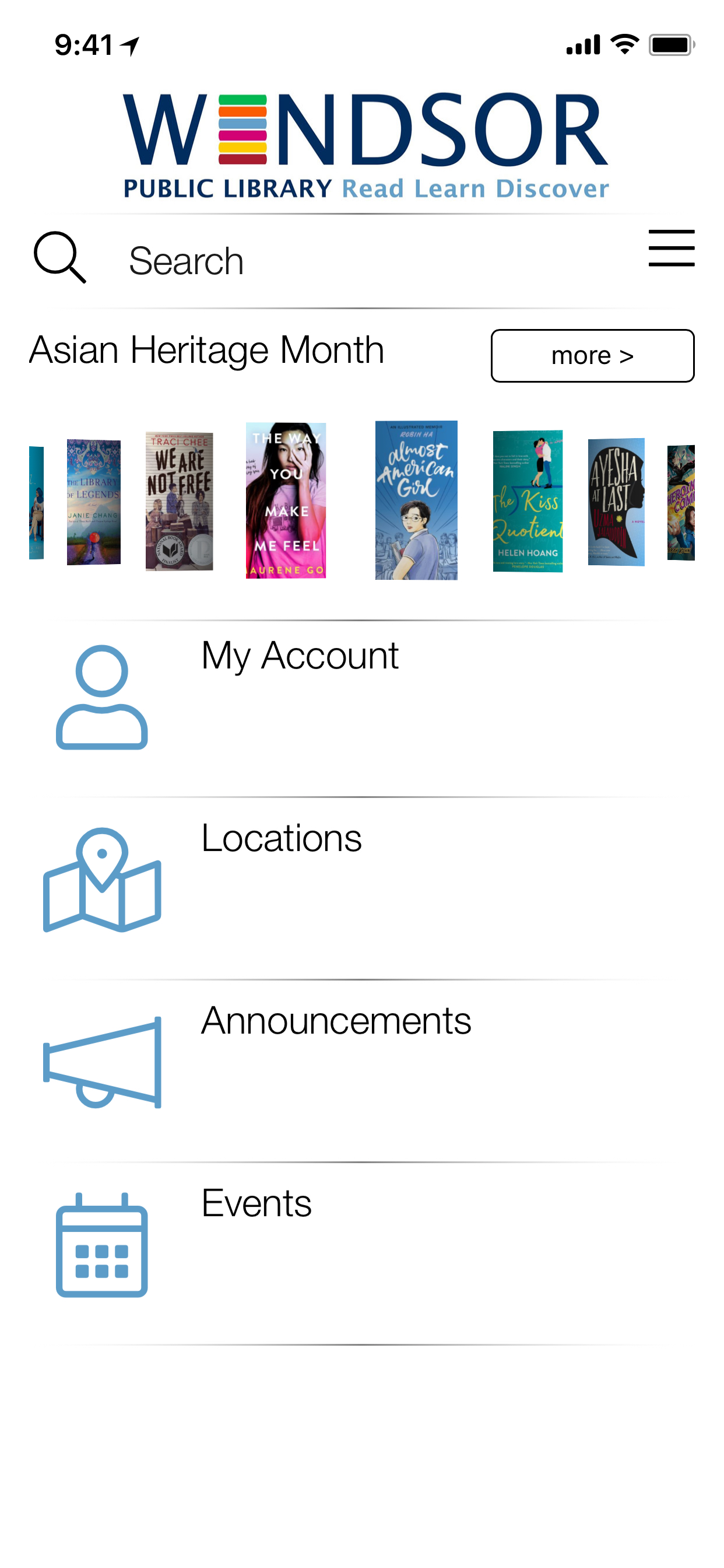Tap the magnifying glass search icon

[x=59, y=257]
